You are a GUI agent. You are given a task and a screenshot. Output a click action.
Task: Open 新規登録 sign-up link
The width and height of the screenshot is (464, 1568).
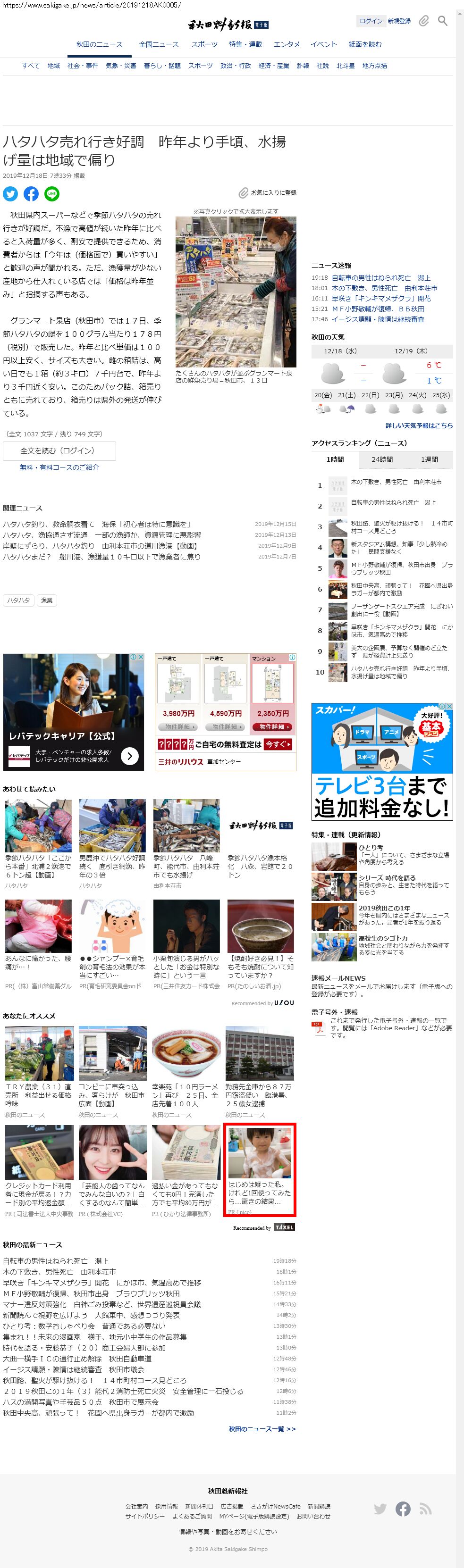click(399, 21)
